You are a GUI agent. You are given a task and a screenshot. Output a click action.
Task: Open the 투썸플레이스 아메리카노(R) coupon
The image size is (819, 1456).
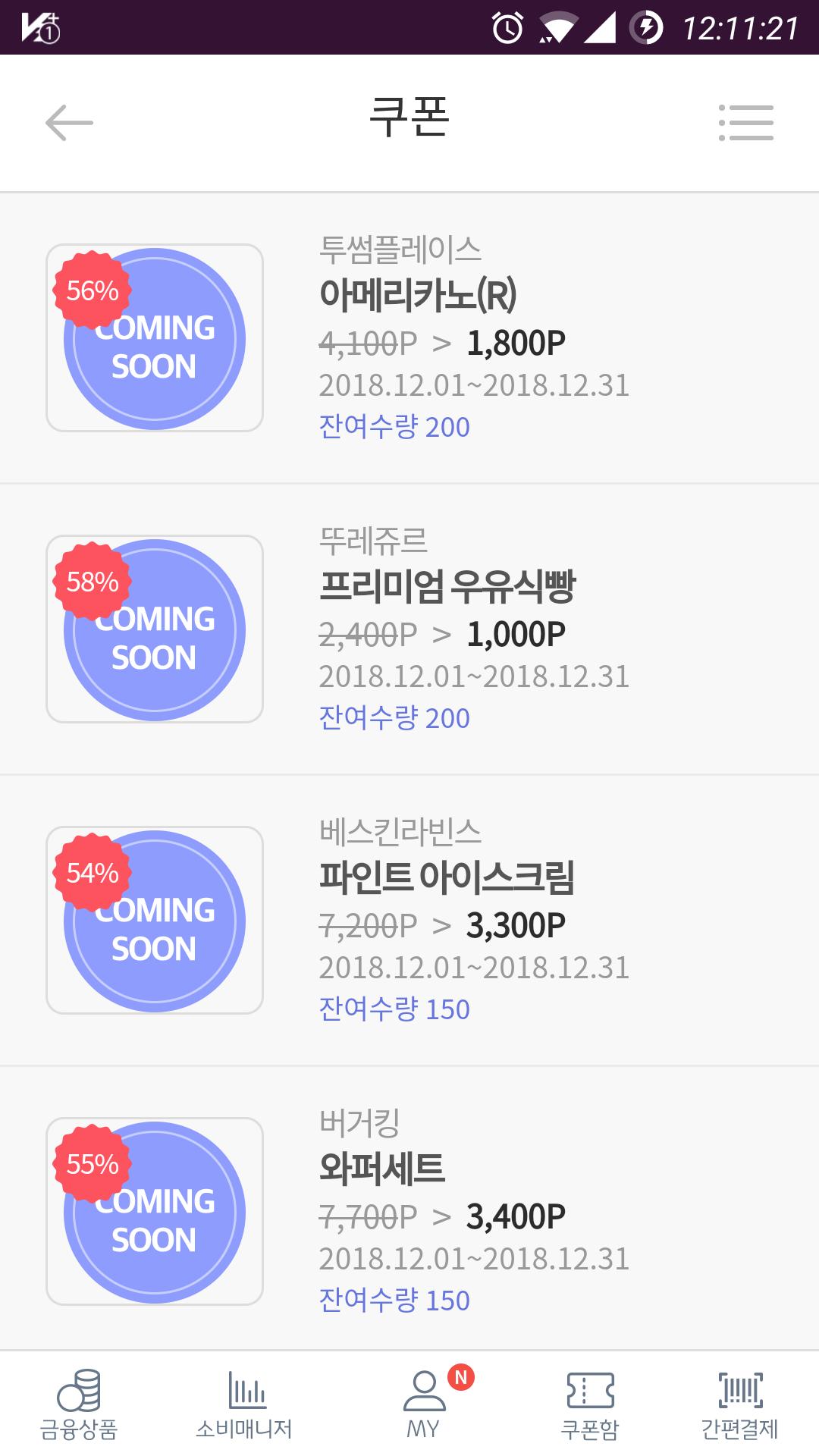(x=409, y=338)
